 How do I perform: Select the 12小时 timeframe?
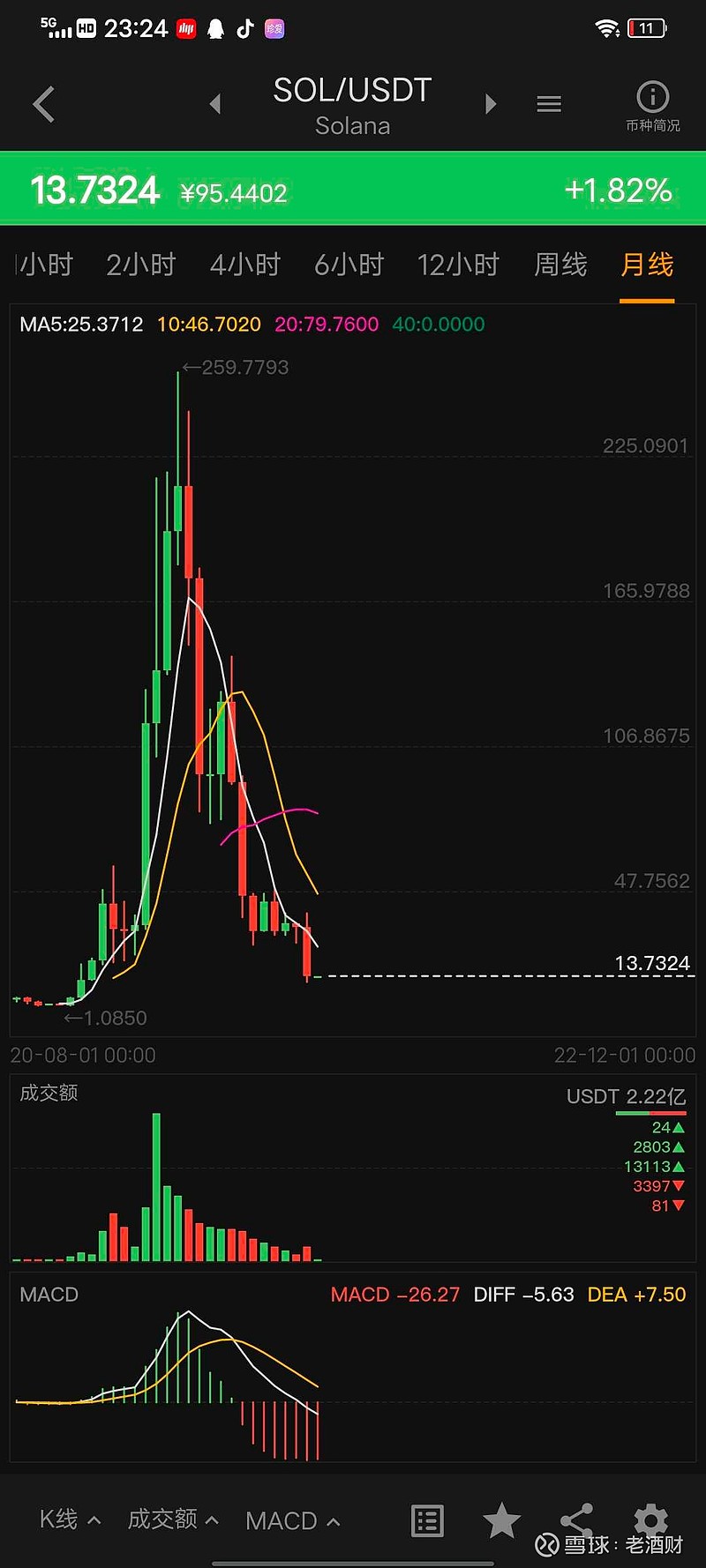(x=458, y=265)
